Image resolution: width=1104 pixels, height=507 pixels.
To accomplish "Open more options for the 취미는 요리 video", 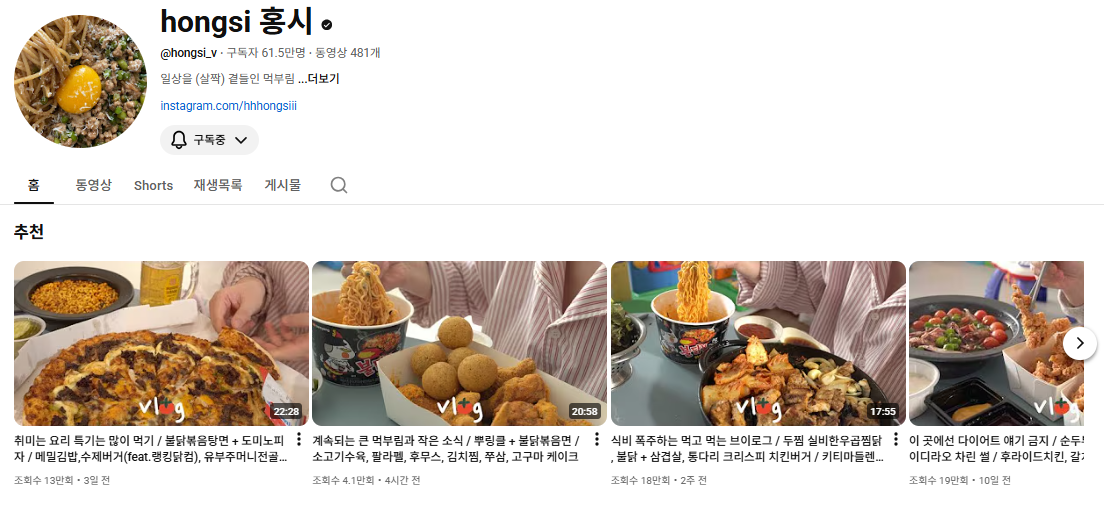I will pyautogui.click(x=299, y=440).
